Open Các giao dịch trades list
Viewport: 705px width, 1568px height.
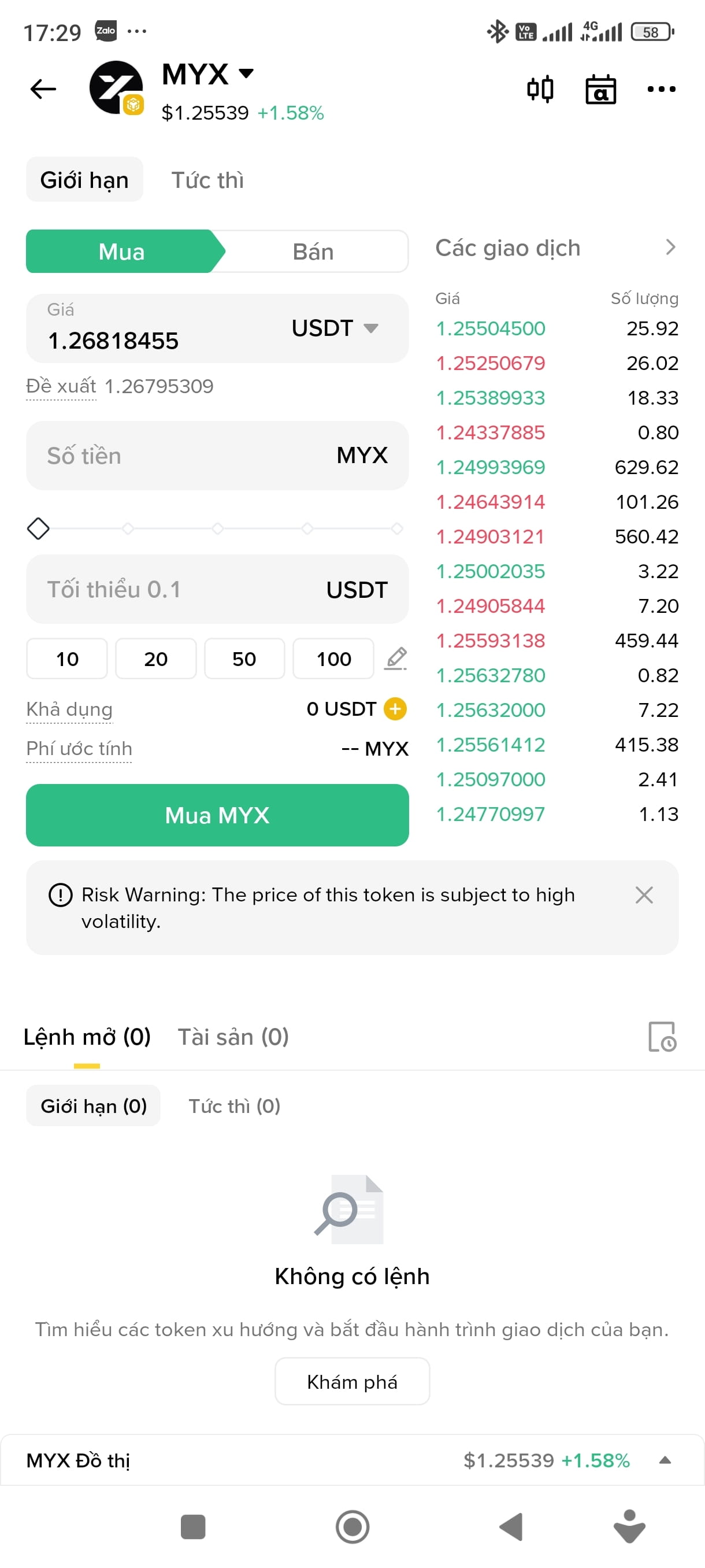pyautogui.click(x=556, y=247)
